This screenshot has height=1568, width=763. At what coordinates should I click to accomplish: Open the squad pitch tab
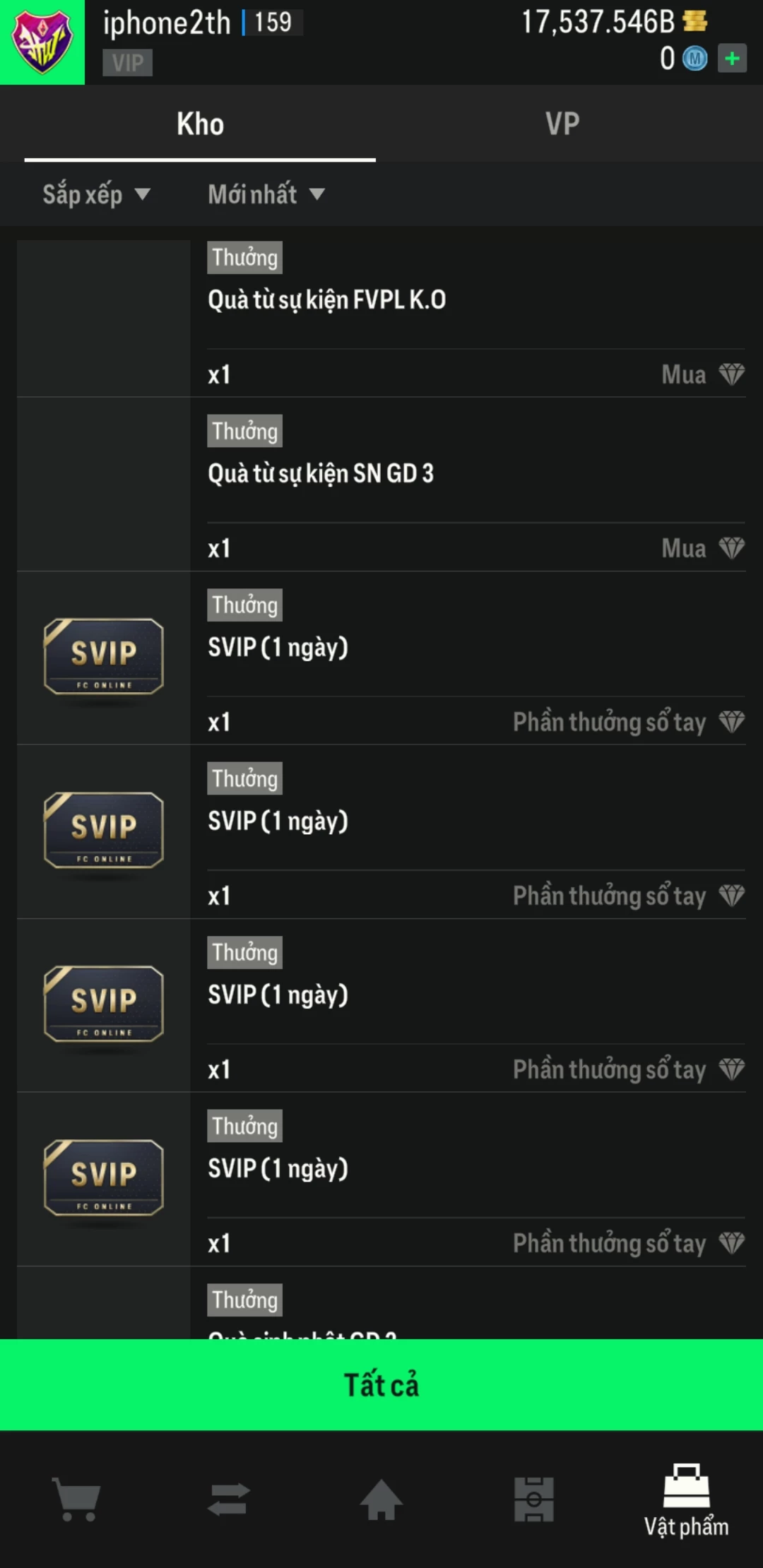(534, 1499)
